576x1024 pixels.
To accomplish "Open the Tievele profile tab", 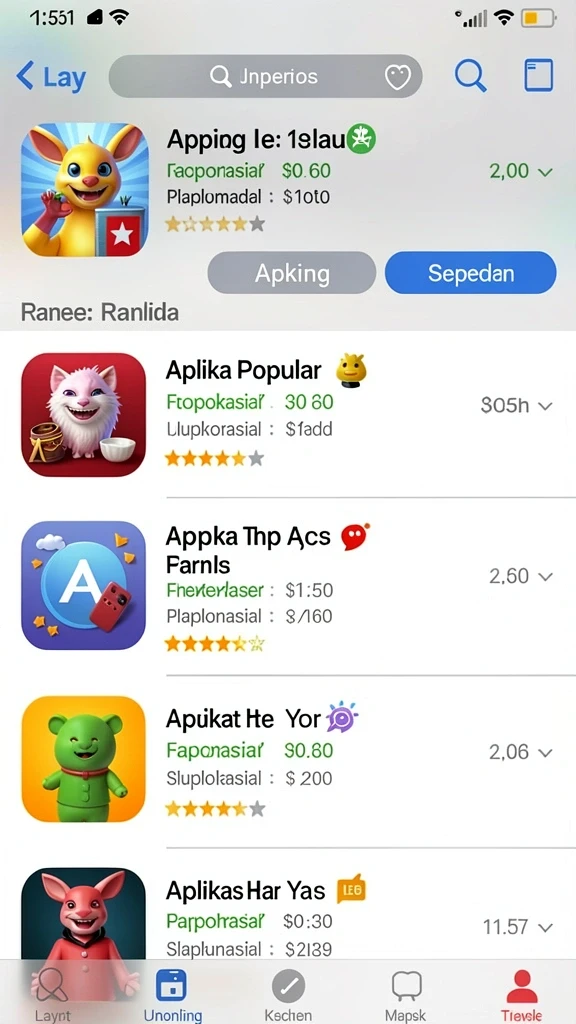I will [x=521, y=994].
